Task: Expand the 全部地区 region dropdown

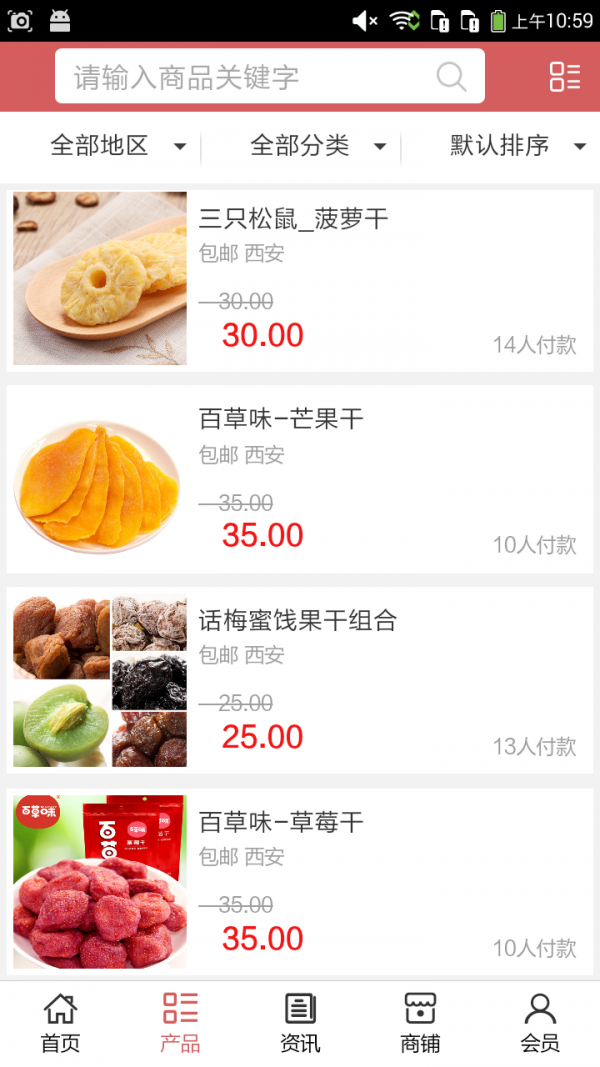Action: pyautogui.click(x=118, y=146)
